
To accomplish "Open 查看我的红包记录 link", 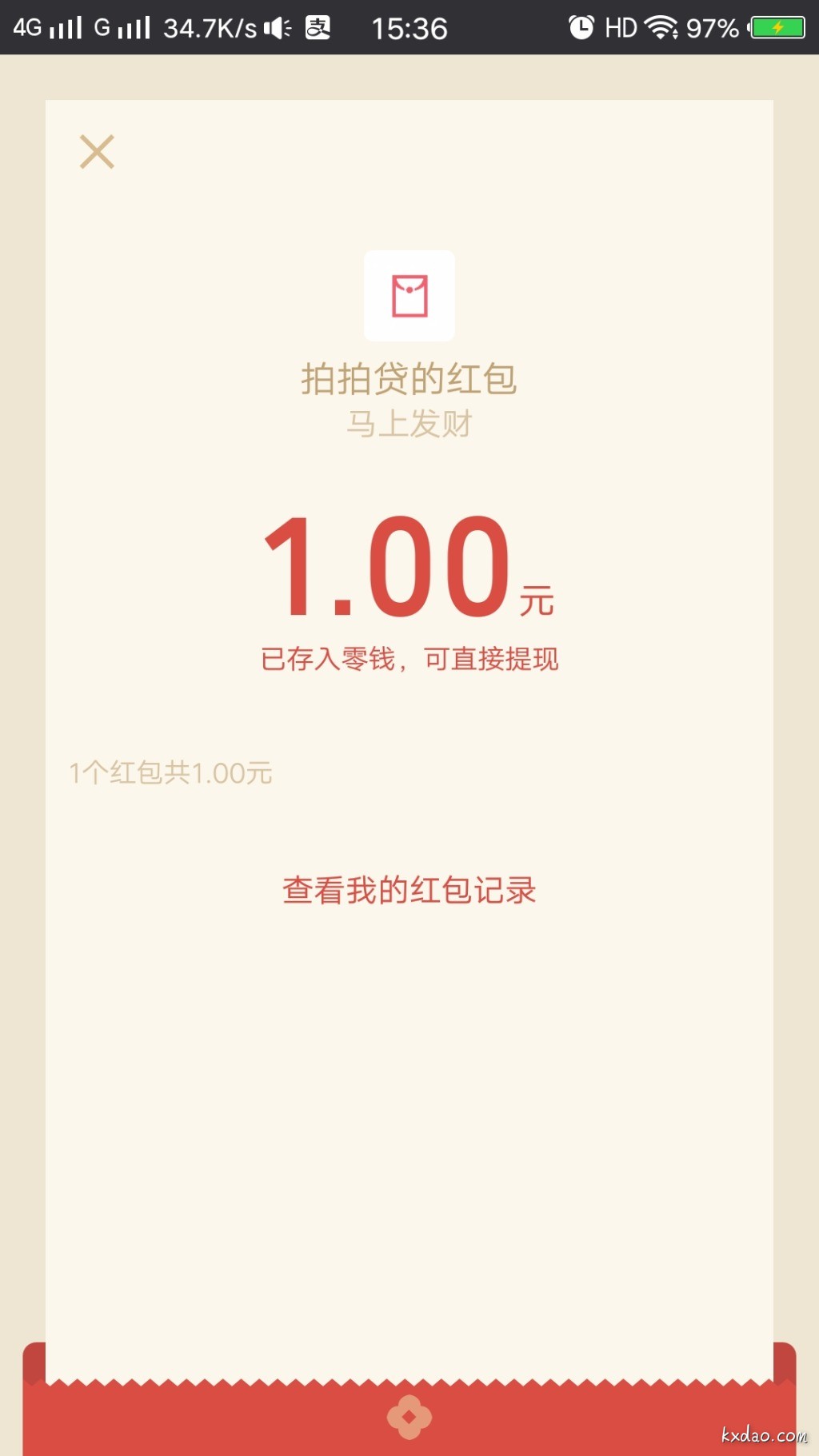I will (409, 890).
